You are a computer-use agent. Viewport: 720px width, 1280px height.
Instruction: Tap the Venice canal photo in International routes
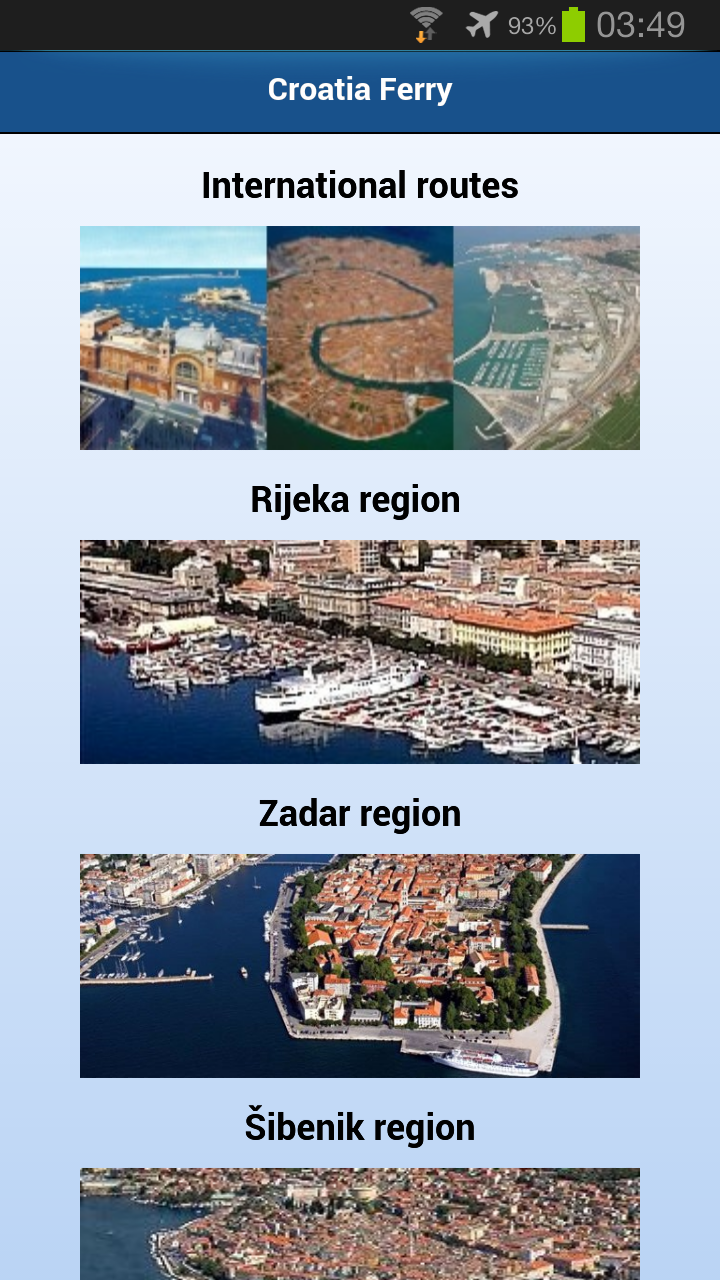360,337
